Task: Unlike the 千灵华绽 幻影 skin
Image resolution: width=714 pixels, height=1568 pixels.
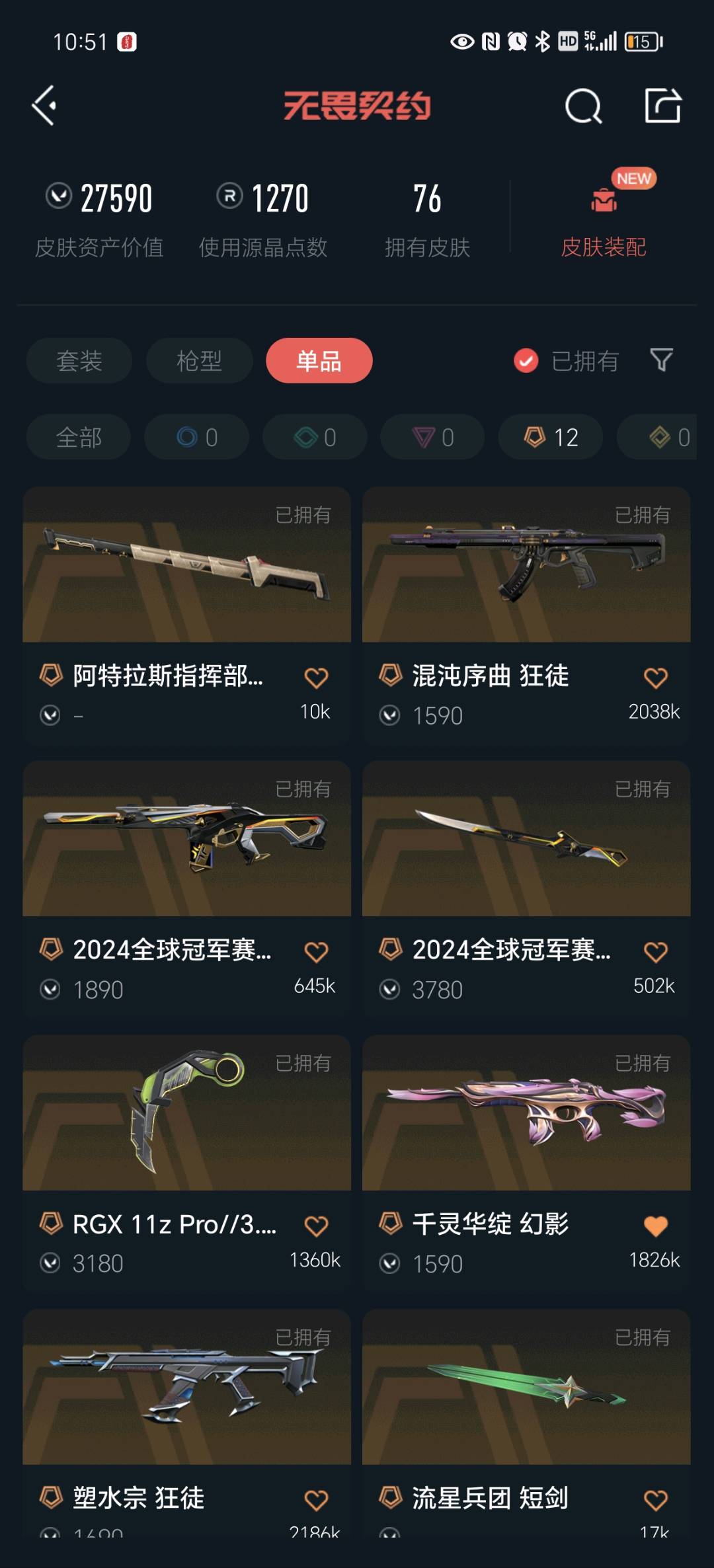Action: click(x=655, y=1226)
